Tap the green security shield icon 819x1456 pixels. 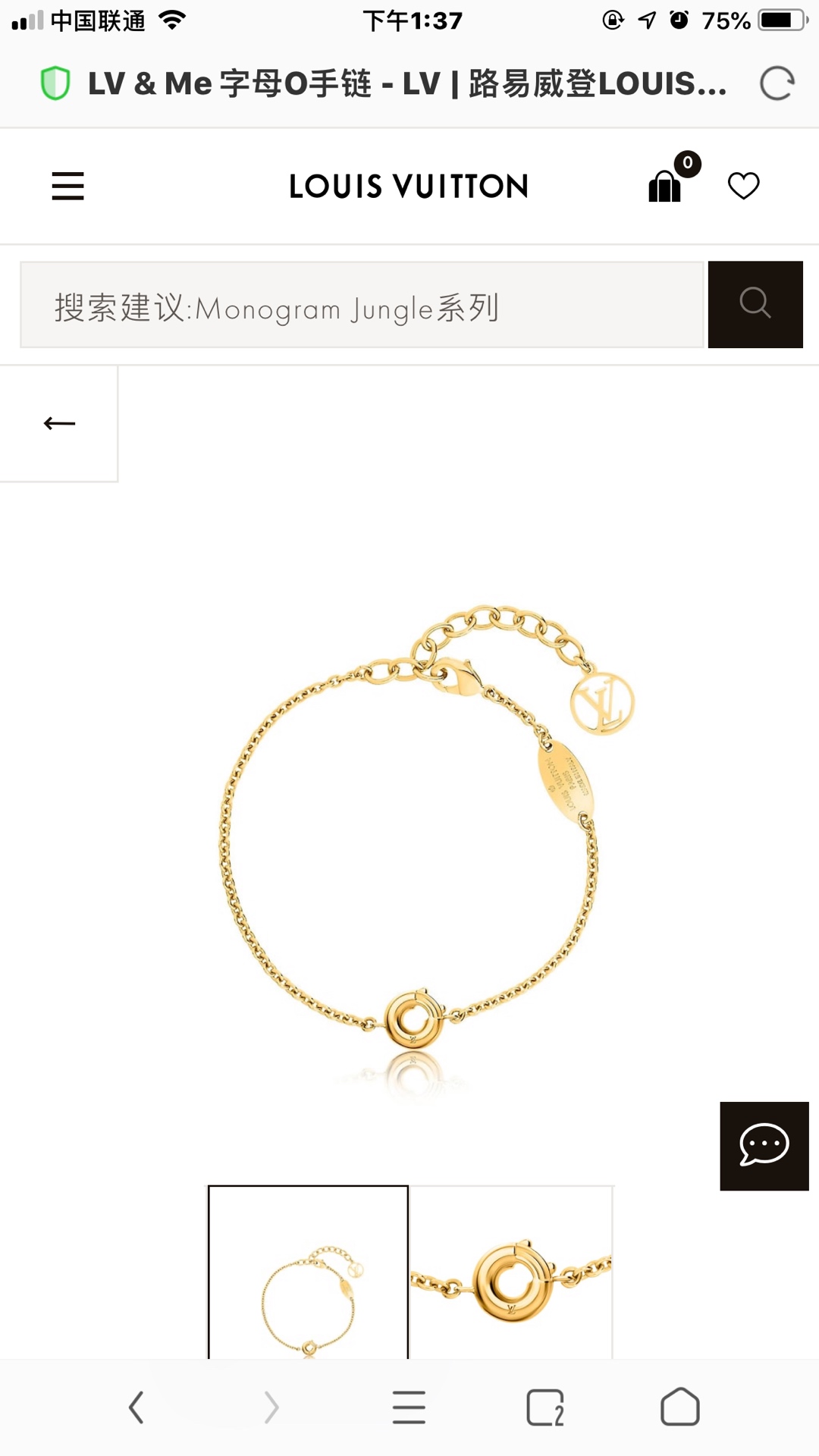55,83
